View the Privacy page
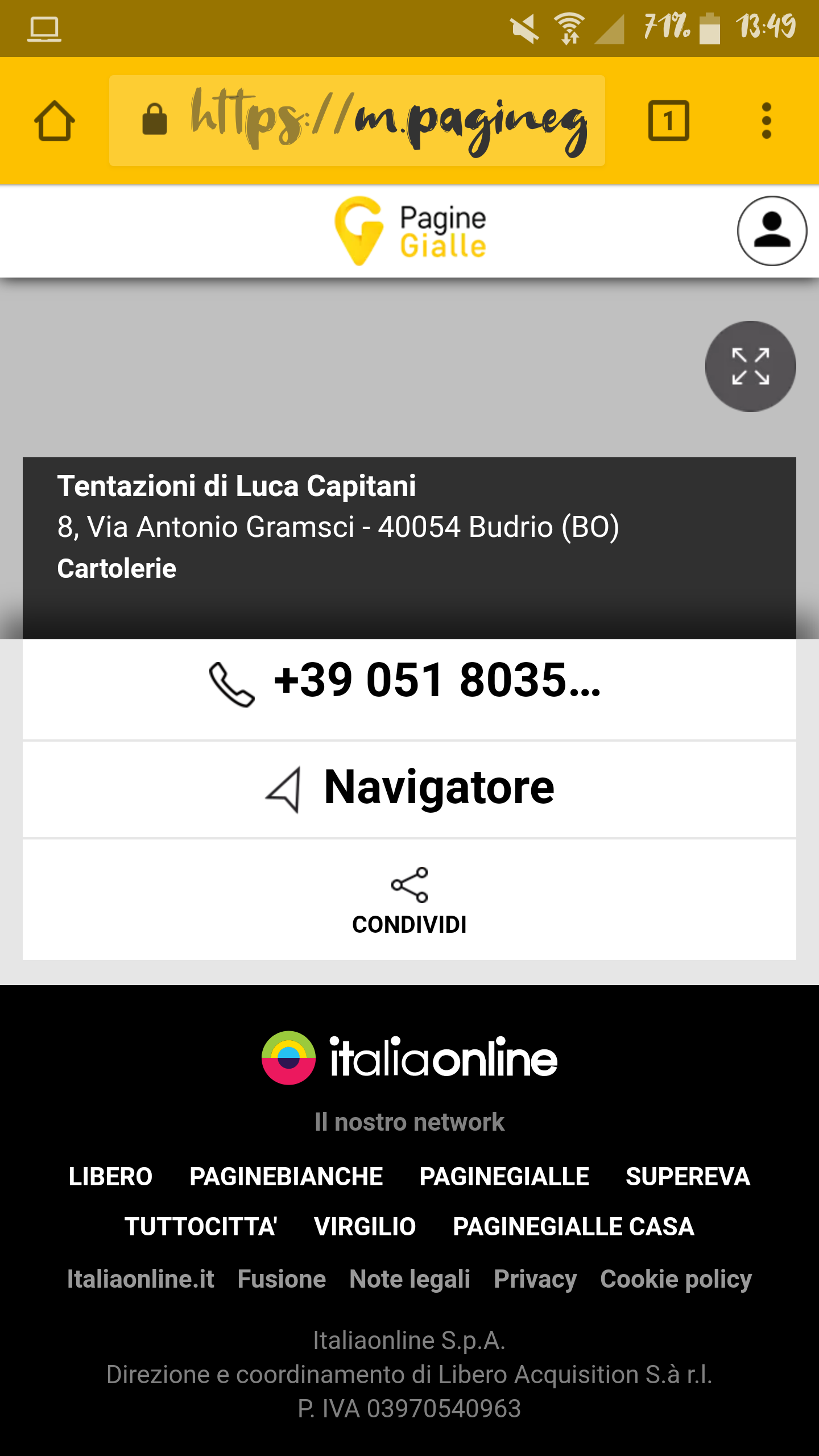This screenshot has height=1456, width=819. (x=535, y=1280)
